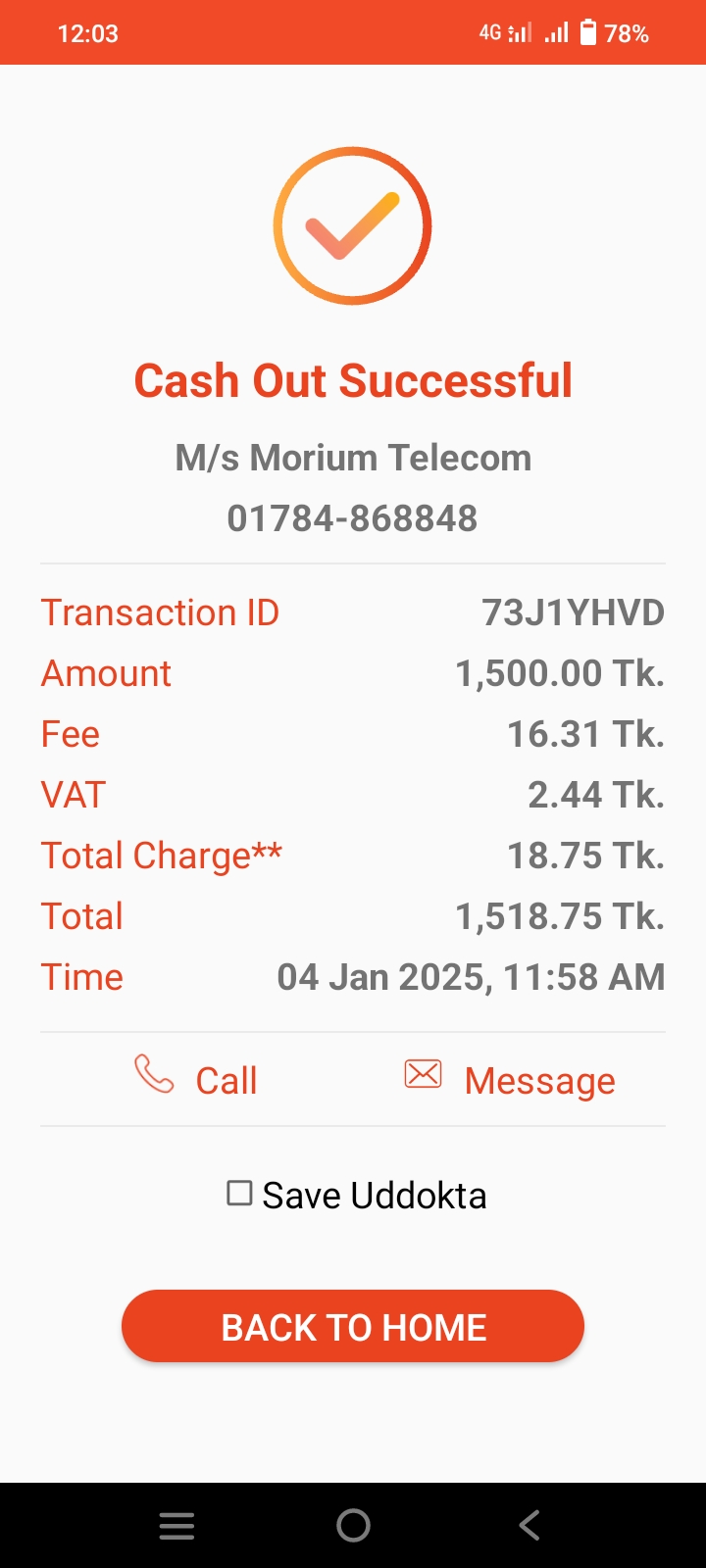This screenshot has width=706, height=1568.
Task: Tap the BACK TO HOME button
Action: click(353, 1327)
